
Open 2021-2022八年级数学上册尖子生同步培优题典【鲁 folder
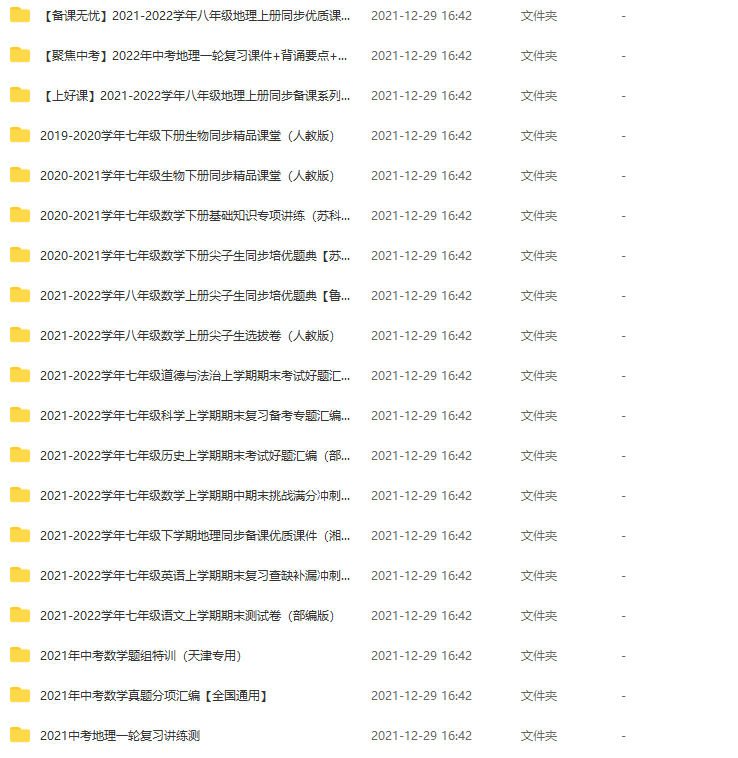[195, 296]
